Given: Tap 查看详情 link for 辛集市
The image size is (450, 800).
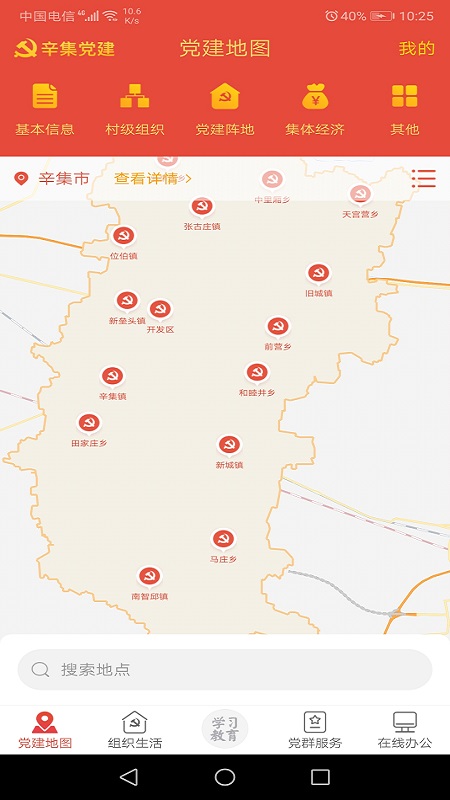Looking at the screenshot, I should pos(153,179).
